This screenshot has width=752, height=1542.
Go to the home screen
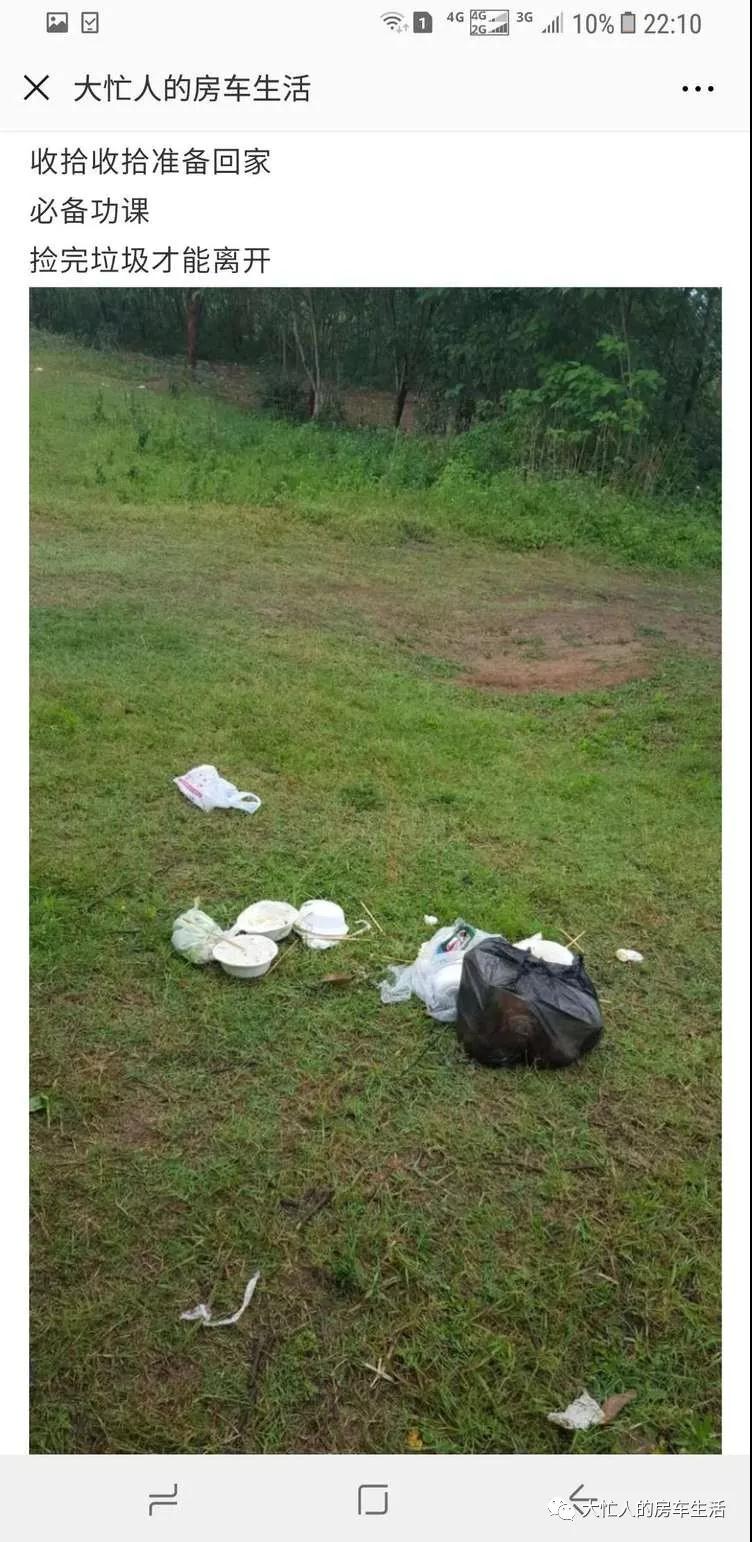373,1499
